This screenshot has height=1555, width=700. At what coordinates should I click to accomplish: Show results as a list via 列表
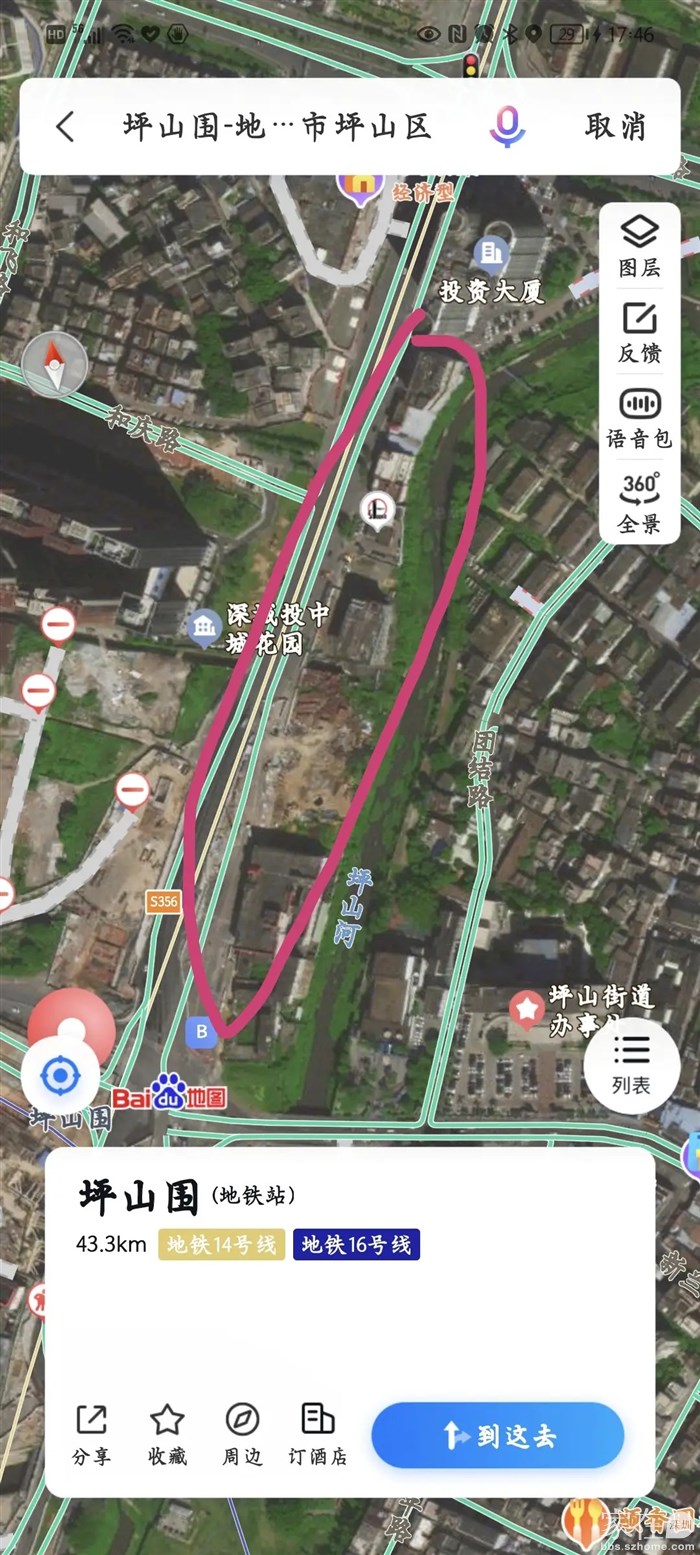click(631, 1064)
